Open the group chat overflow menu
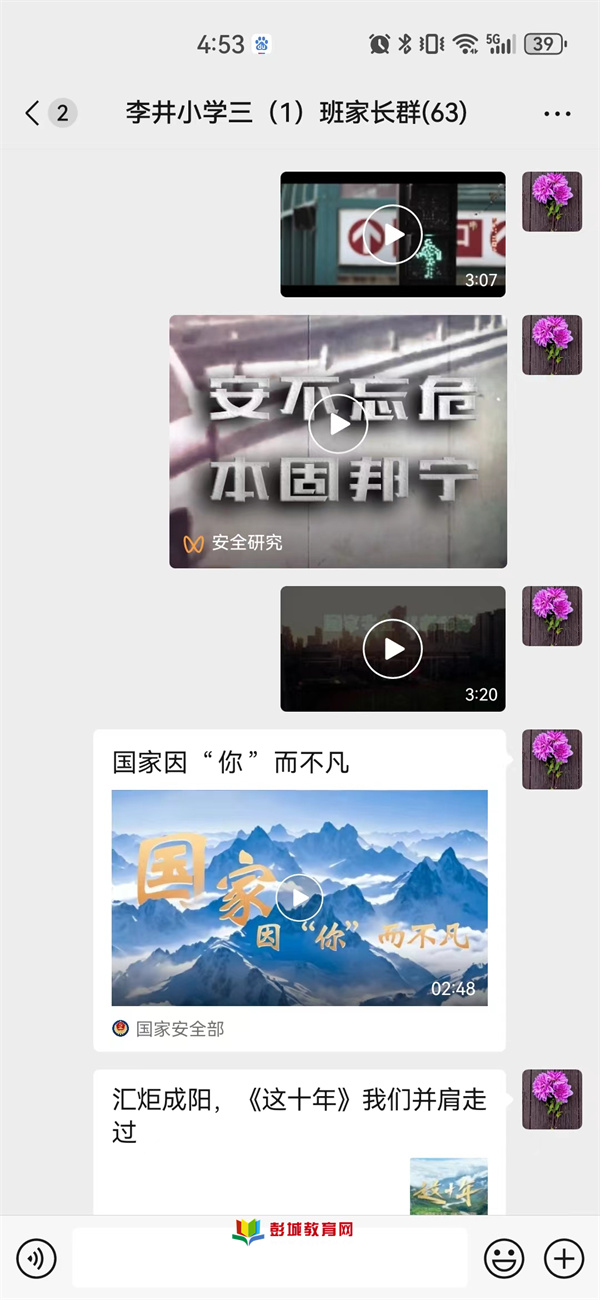The image size is (600, 1300). tap(557, 114)
